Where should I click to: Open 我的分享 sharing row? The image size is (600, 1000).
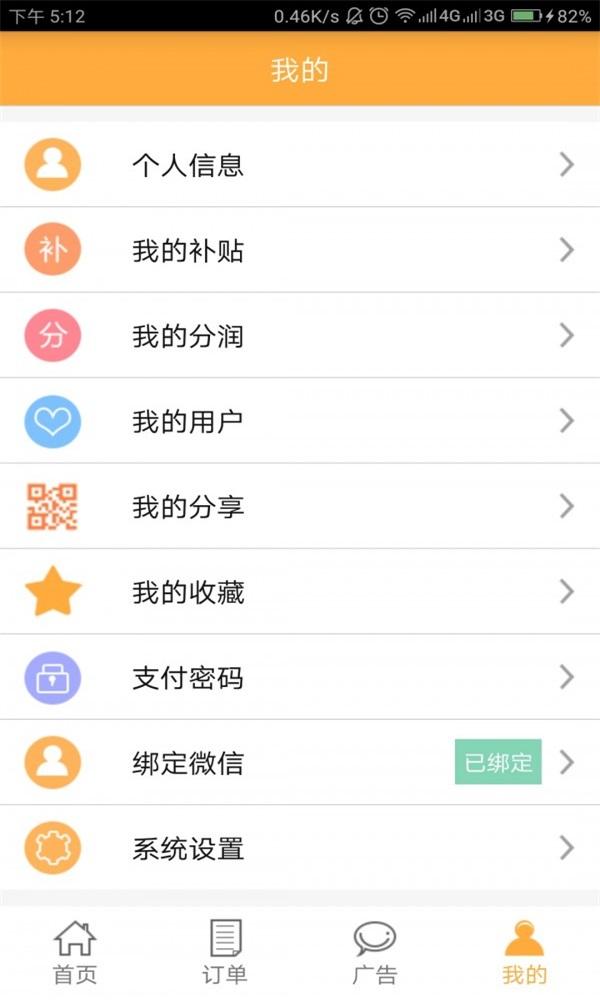pos(300,507)
